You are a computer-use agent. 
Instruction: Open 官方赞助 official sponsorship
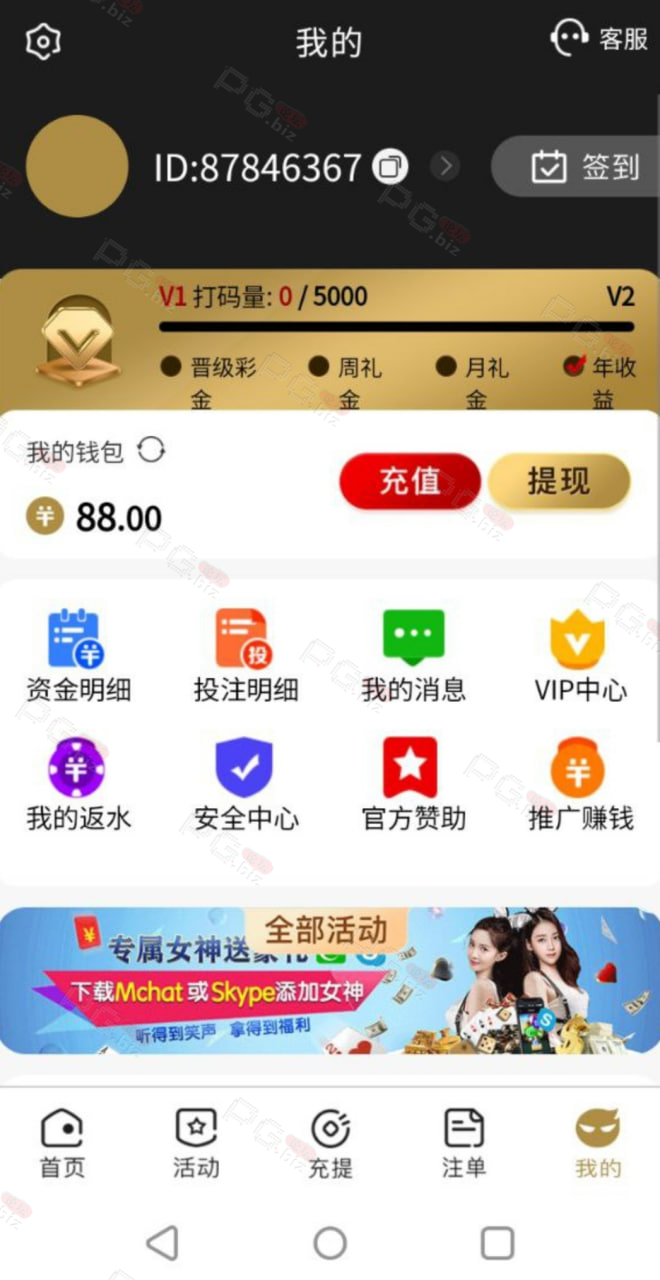click(x=413, y=785)
